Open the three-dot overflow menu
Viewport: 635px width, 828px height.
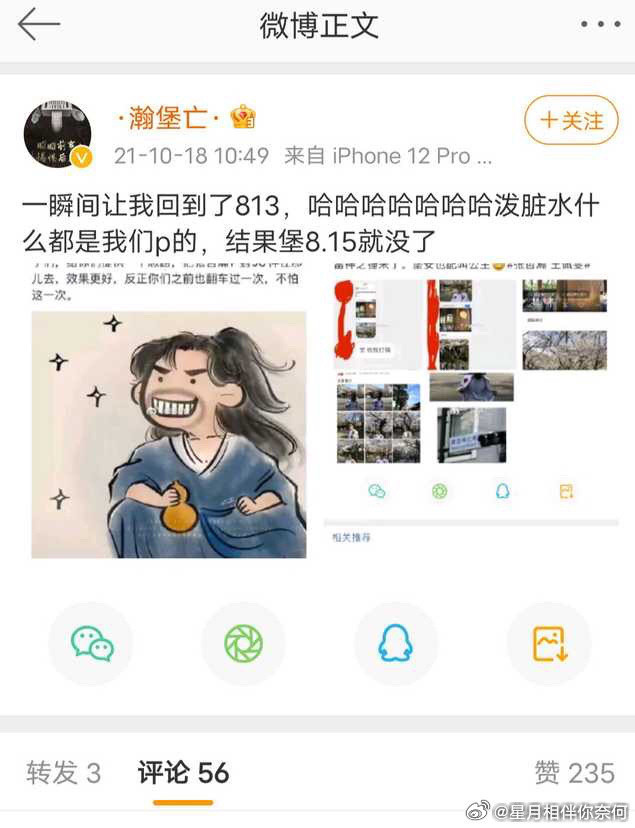point(600,25)
